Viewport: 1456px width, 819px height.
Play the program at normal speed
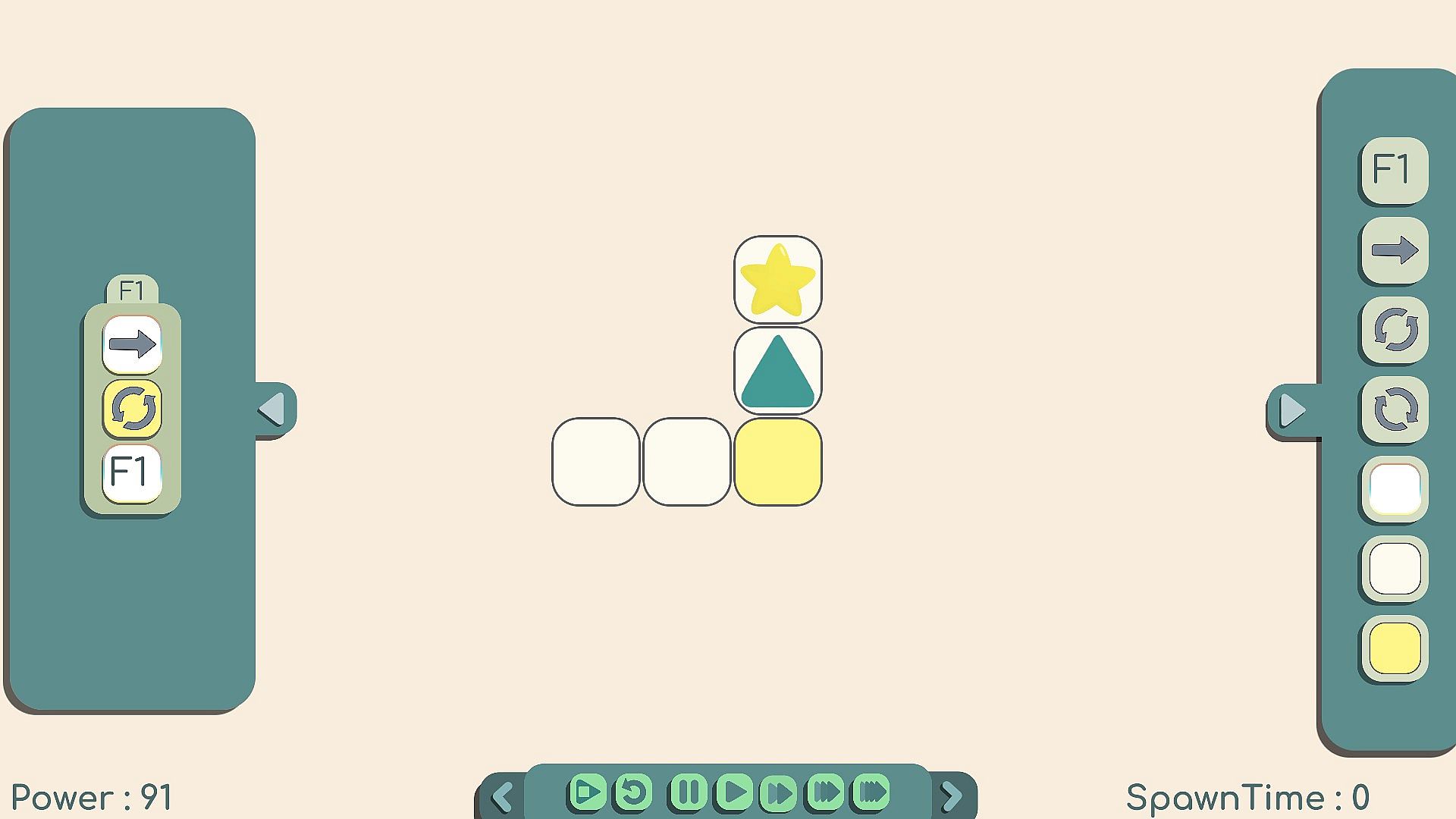[x=734, y=792]
